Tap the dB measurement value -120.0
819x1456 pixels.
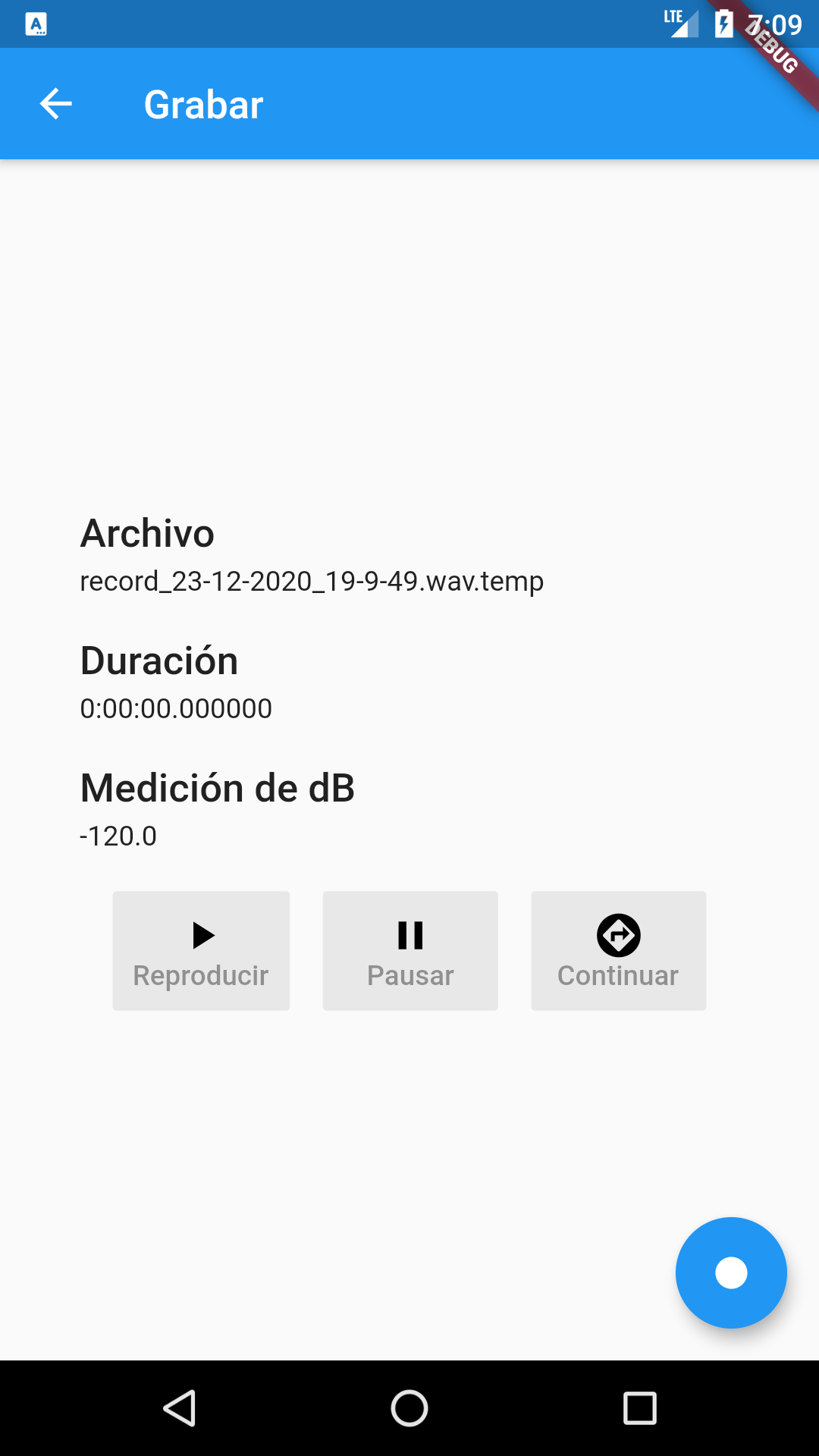[x=118, y=835]
